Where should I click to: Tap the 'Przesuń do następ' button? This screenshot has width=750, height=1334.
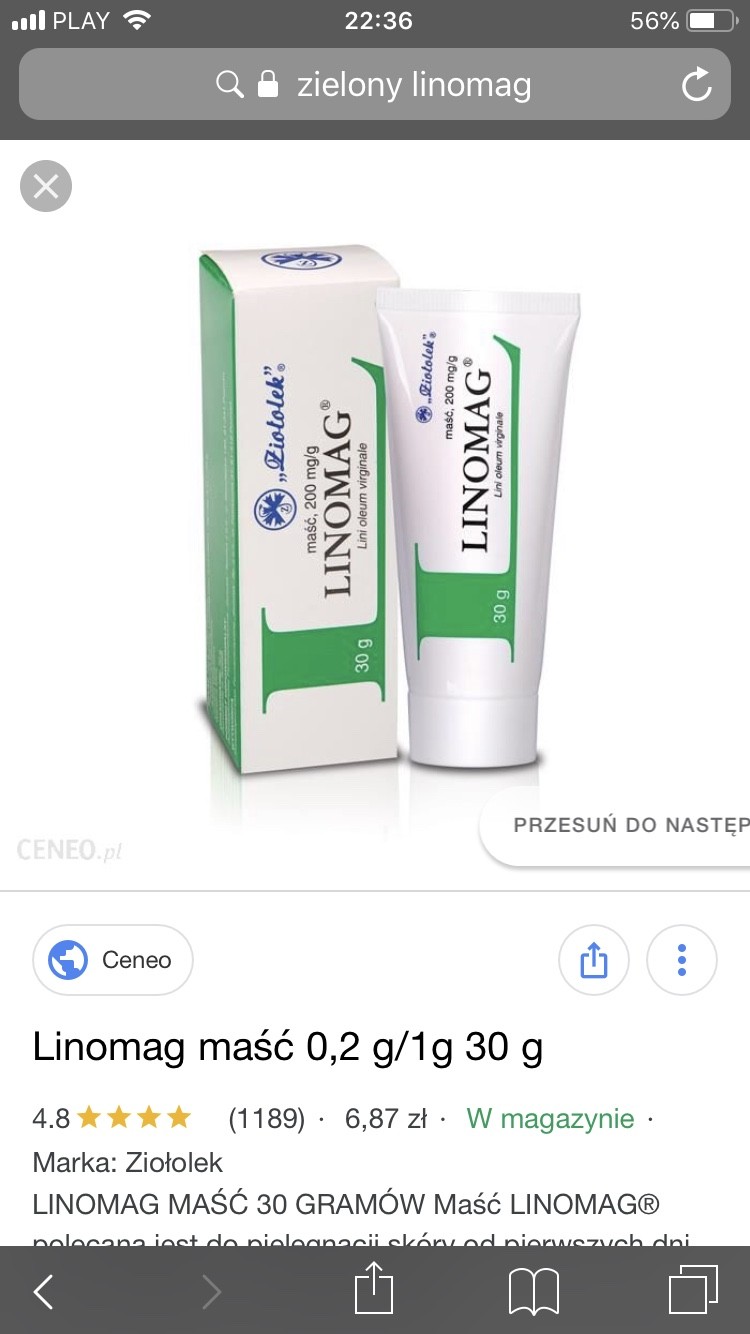620,825
